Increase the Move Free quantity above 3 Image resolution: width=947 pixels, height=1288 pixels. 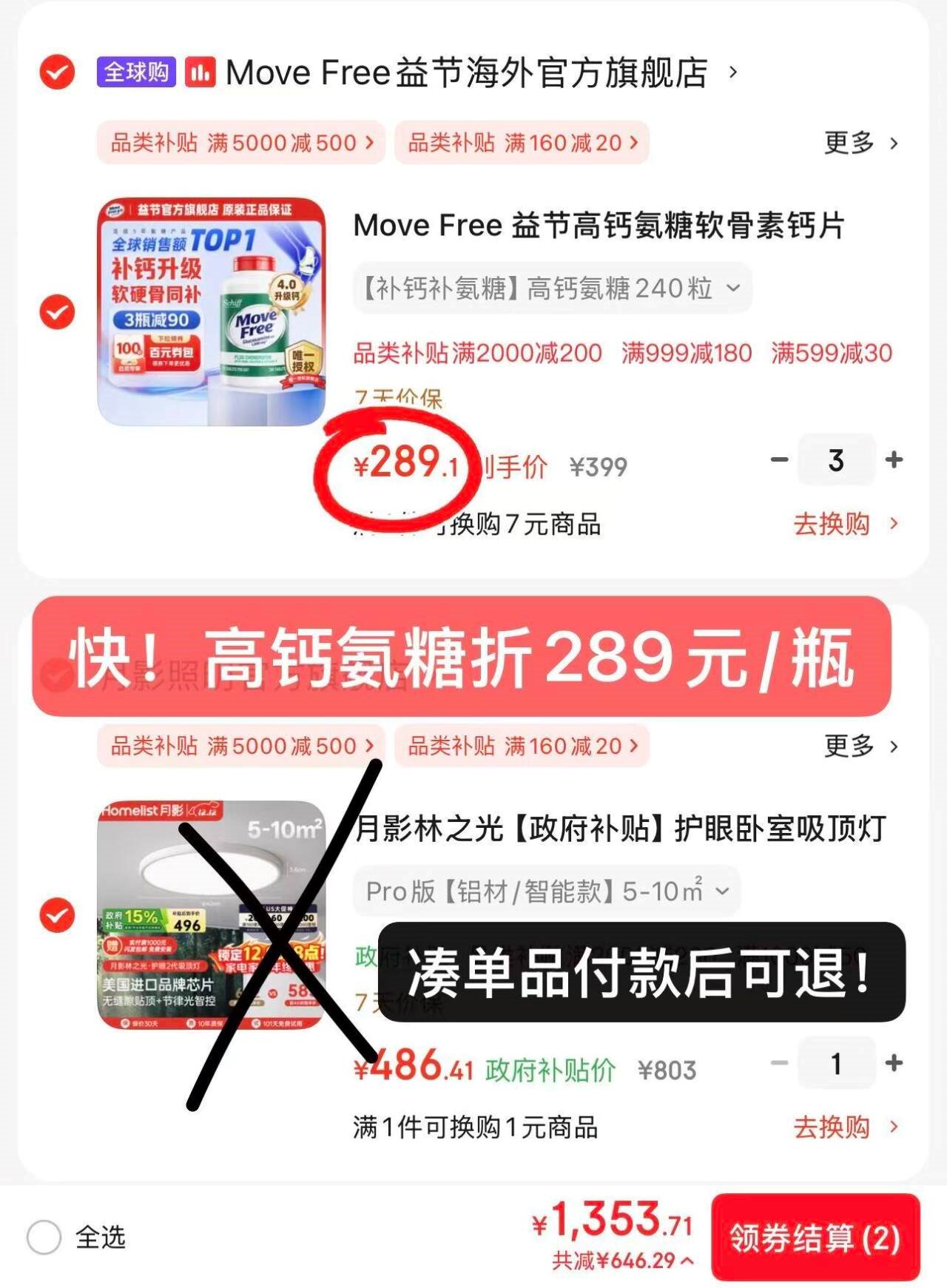894,459
